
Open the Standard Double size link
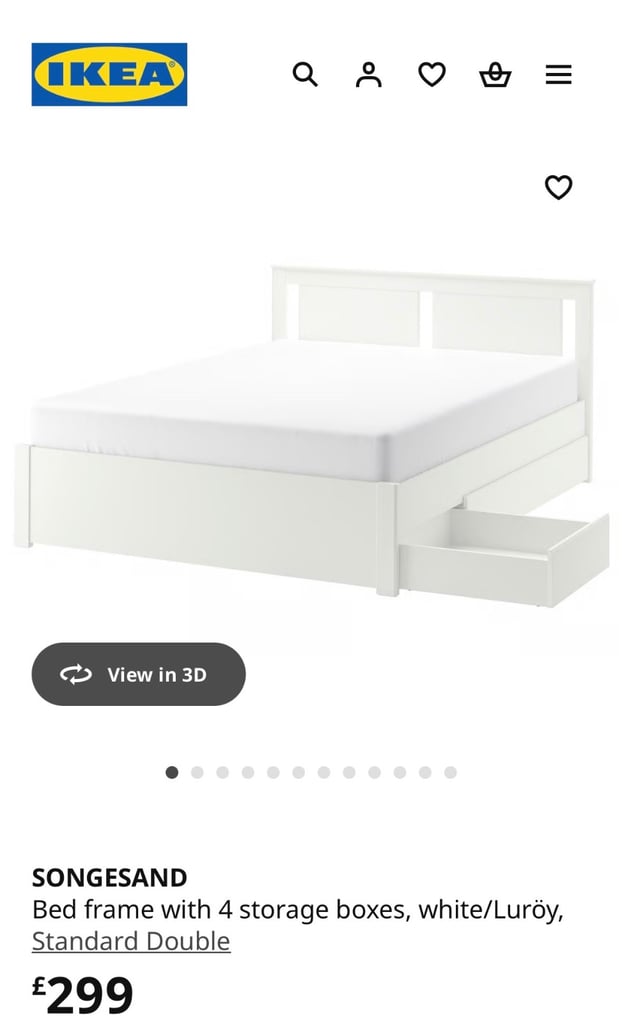tap(131, 941)
